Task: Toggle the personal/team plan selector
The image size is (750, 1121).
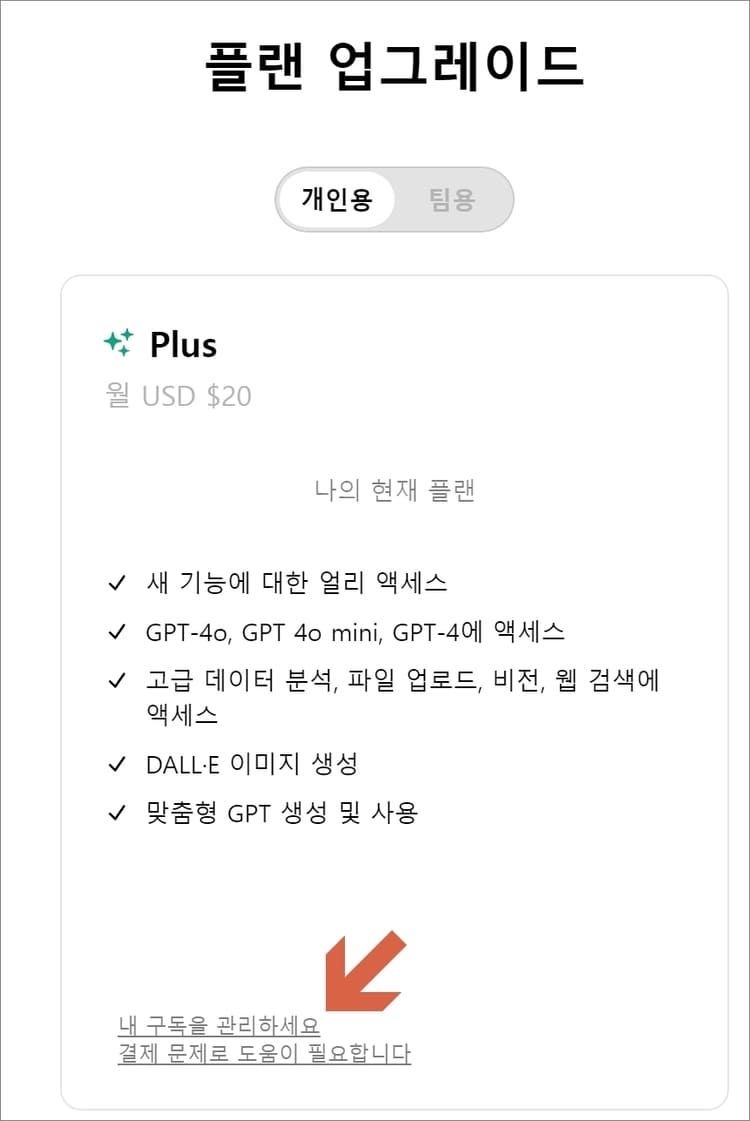Action: point(395,199)
